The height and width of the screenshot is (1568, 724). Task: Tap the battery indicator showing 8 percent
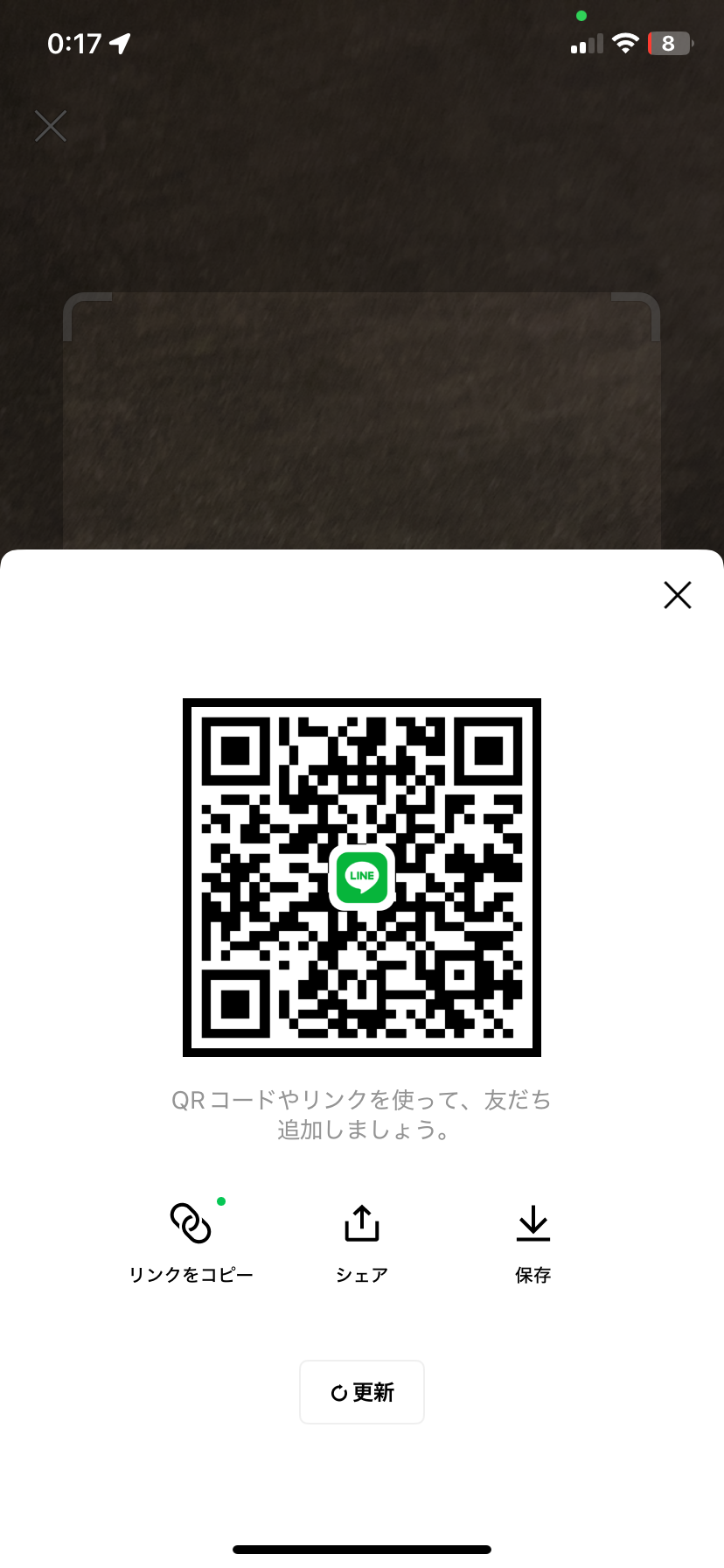click(x=670, y=42)
